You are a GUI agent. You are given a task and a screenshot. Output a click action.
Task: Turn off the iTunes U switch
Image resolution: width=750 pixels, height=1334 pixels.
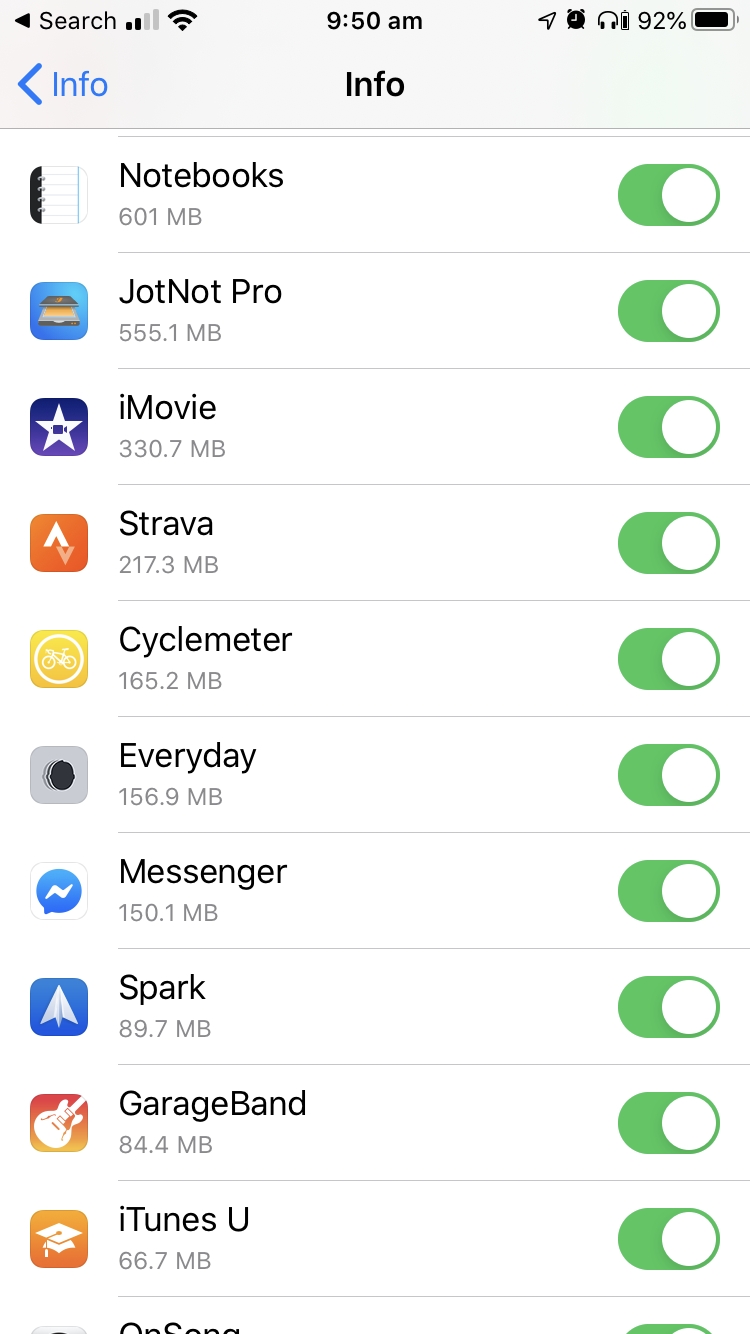click(669, 1239)
